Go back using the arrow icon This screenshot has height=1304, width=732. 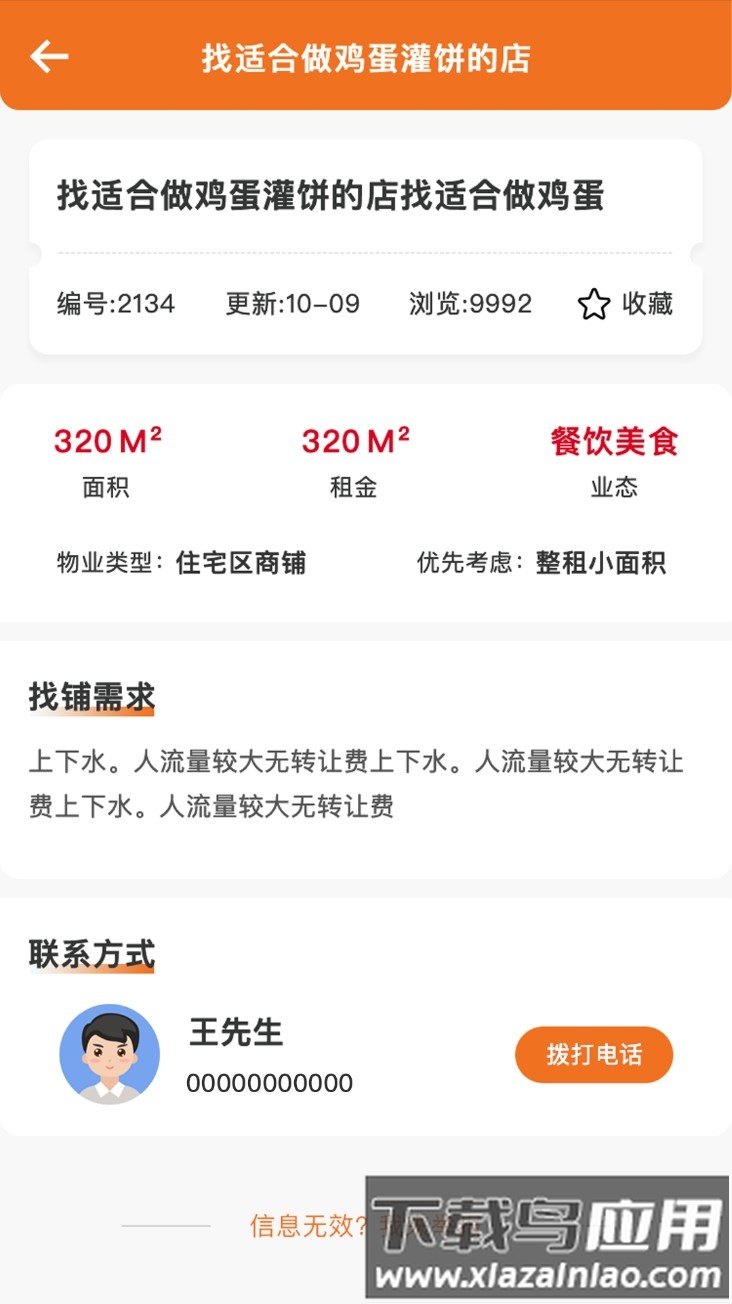tap(49, 57)
